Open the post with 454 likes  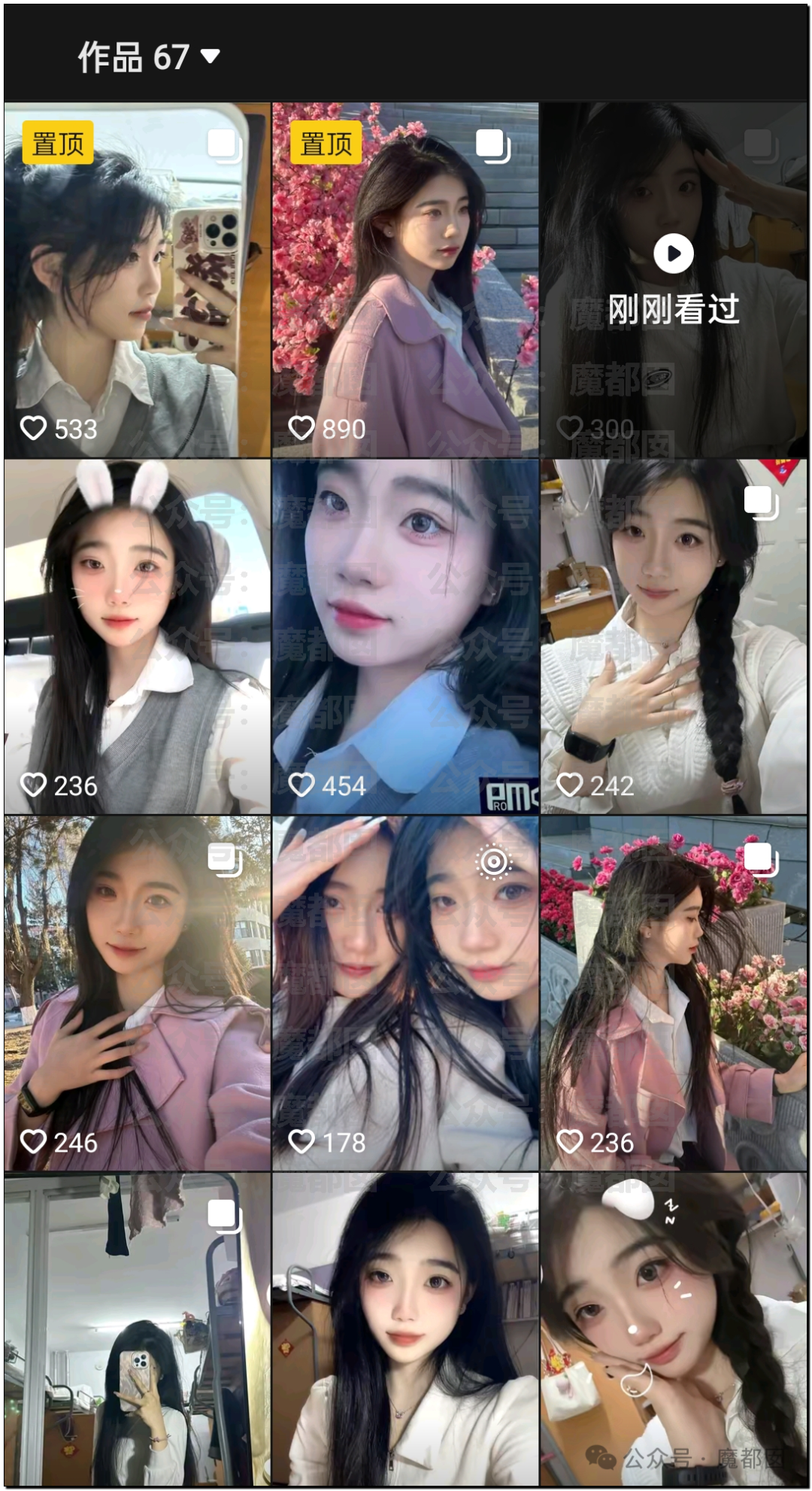coord(405,636)
